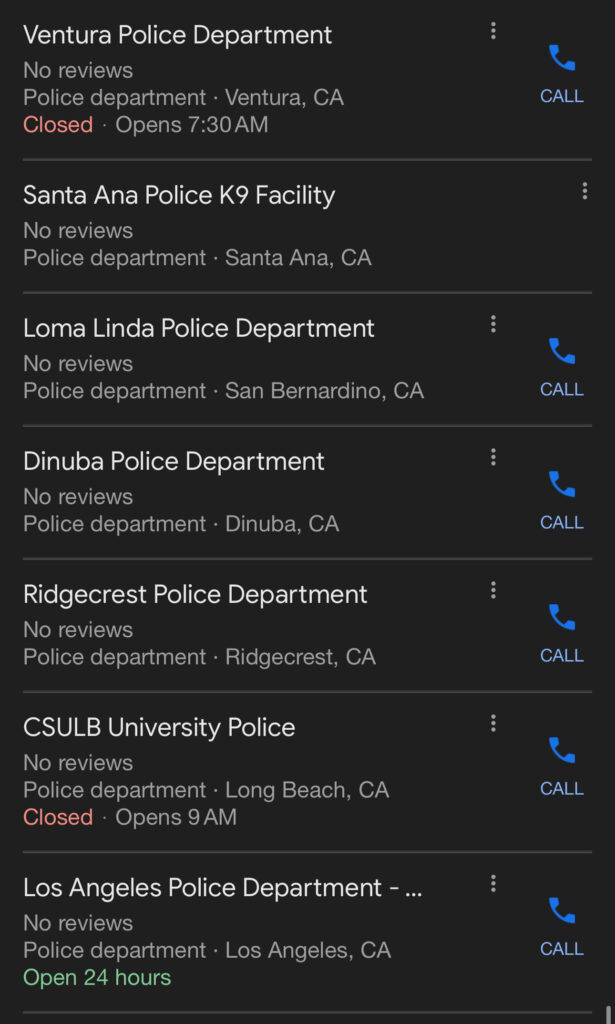615x1024 pixels.
Task: Call Ventura Police Department
Action: pos(561,74)
